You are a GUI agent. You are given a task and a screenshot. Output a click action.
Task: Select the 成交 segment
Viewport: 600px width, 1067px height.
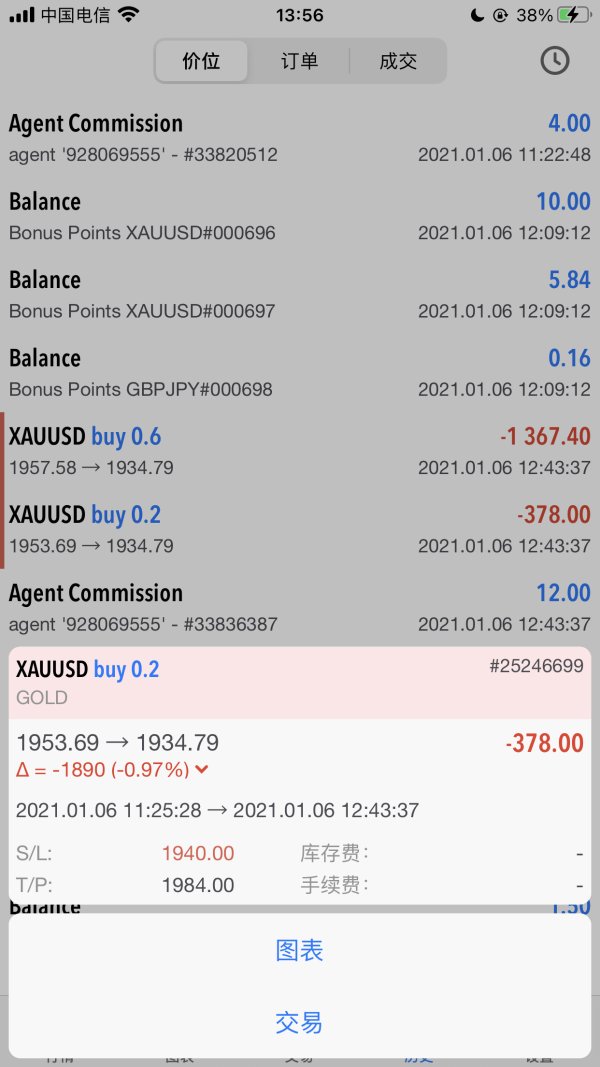tap(397, 61)
